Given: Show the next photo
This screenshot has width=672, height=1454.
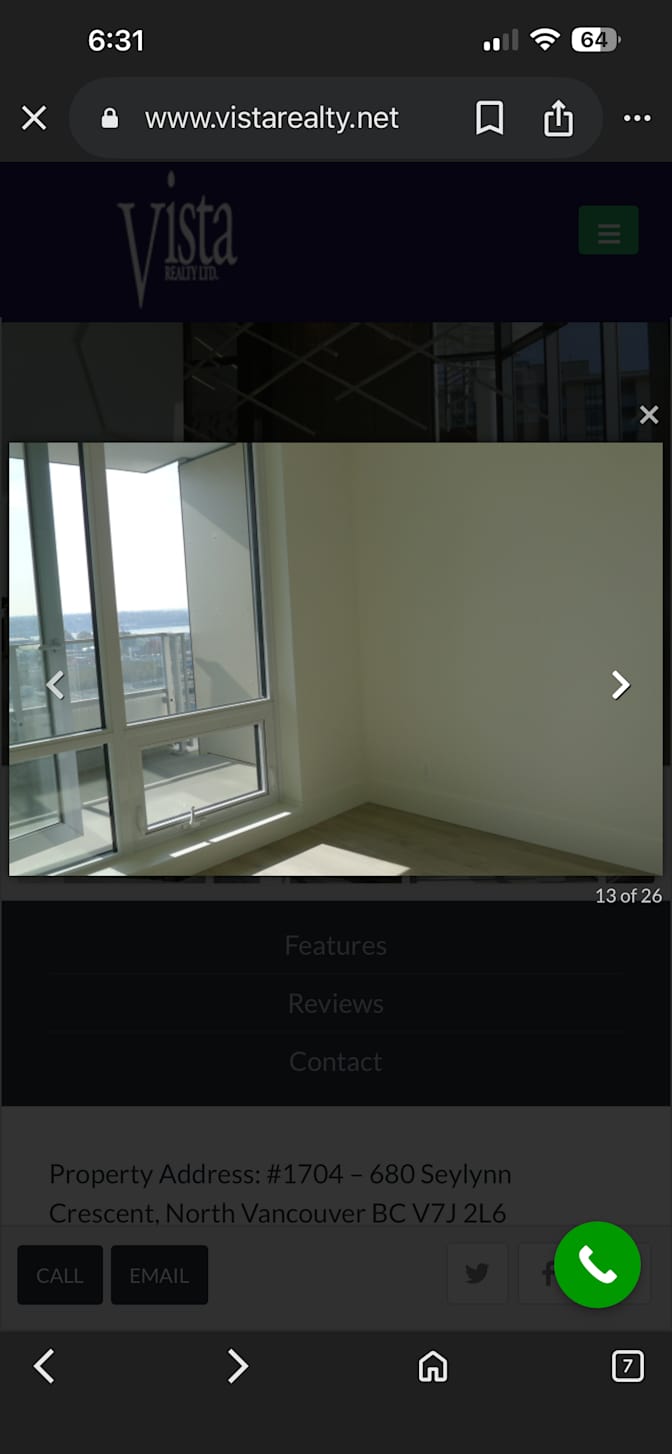Looking at the screenshot, I should (x=621, y=685).
